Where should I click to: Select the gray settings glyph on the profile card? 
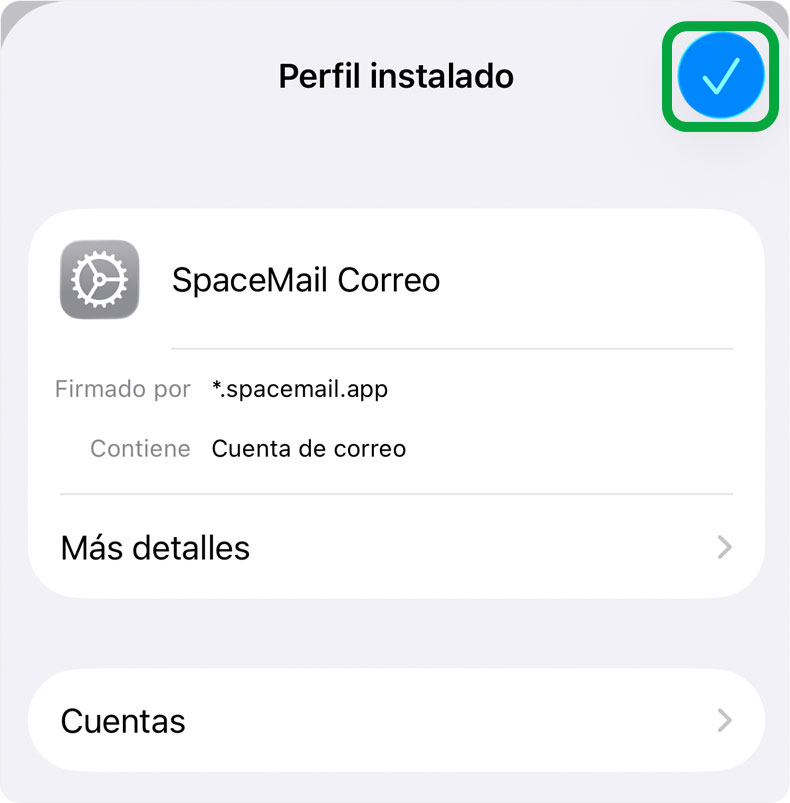tap(97, 279)
